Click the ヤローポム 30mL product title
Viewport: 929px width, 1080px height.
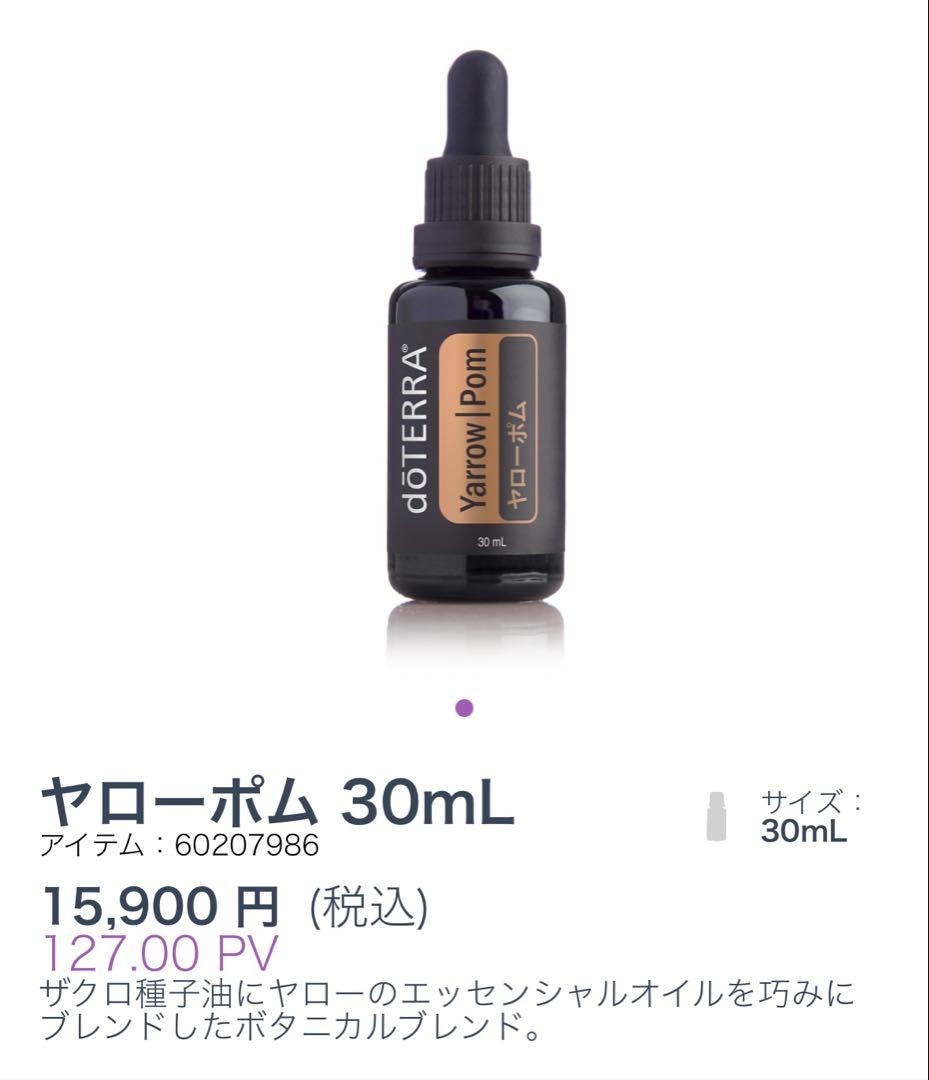(x=270, y=800)
